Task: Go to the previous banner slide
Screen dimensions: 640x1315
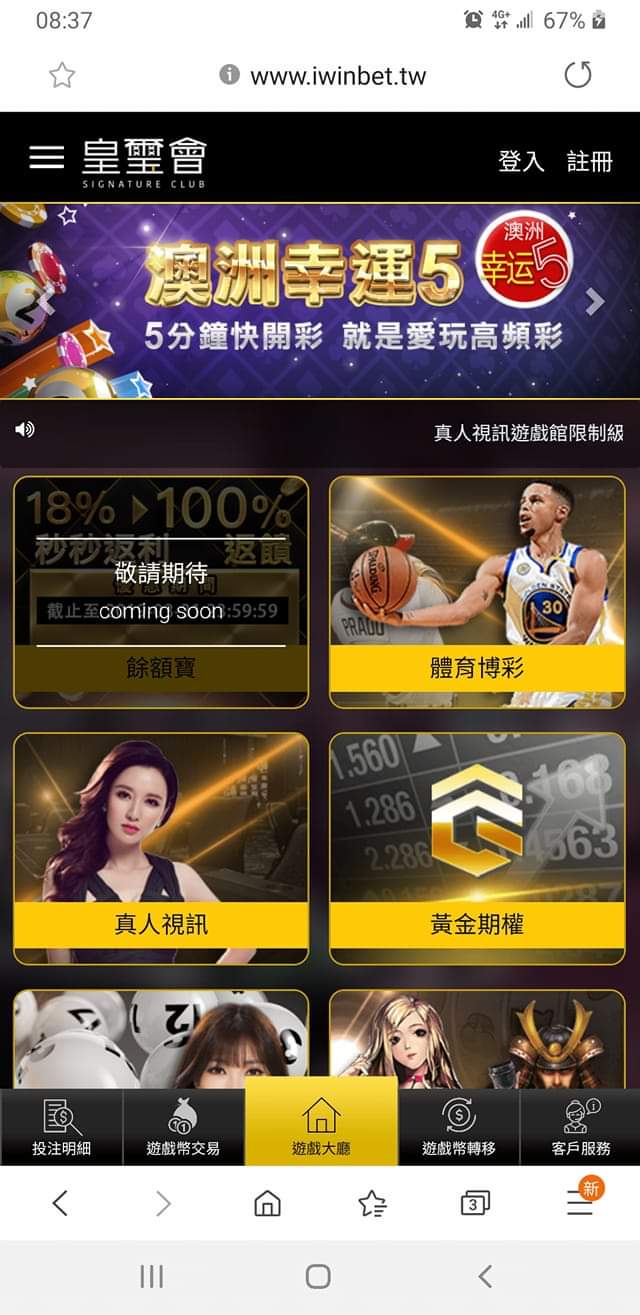Action: click(x=44, y=302)
